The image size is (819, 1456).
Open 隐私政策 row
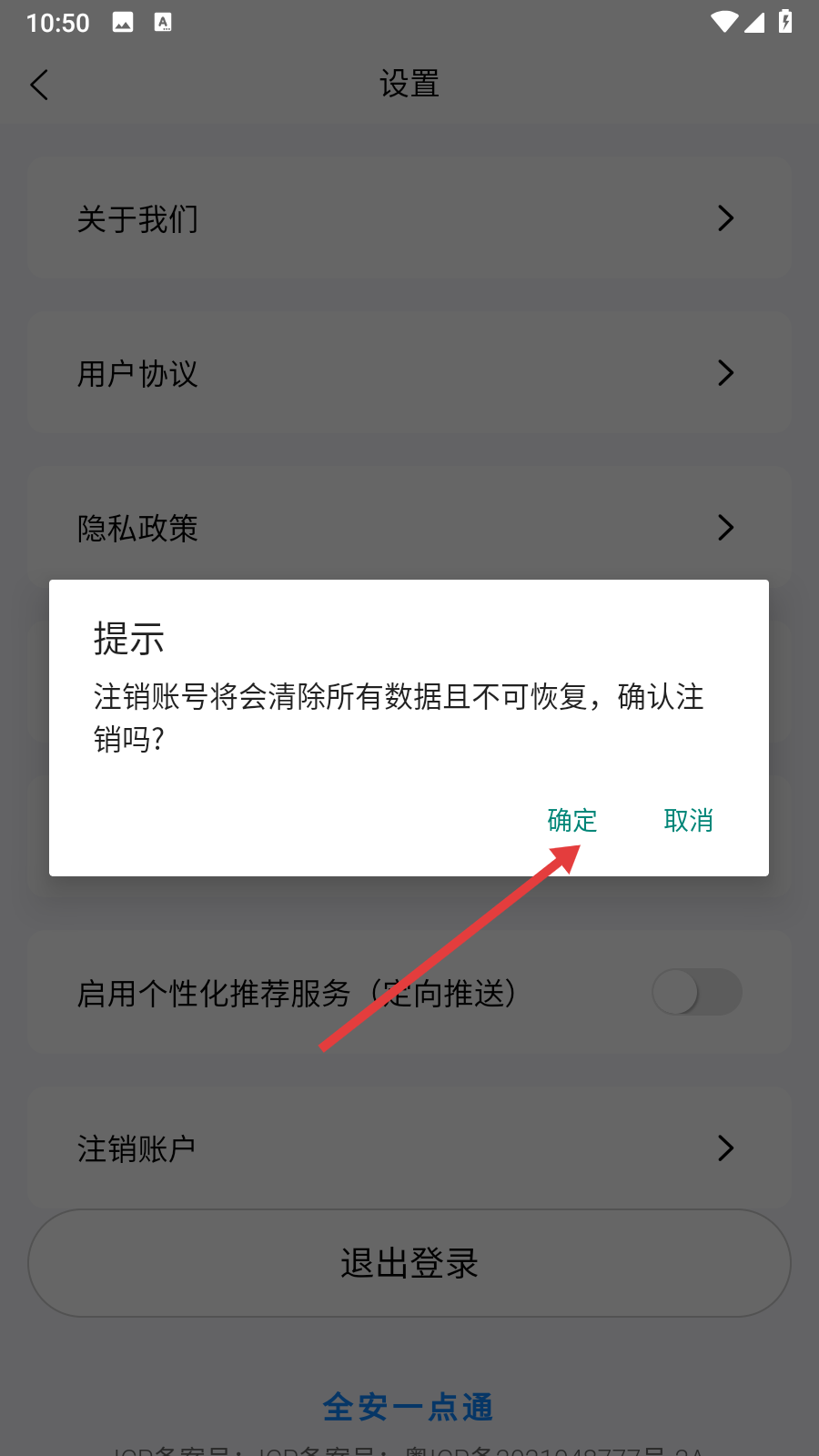click(409, 528)
